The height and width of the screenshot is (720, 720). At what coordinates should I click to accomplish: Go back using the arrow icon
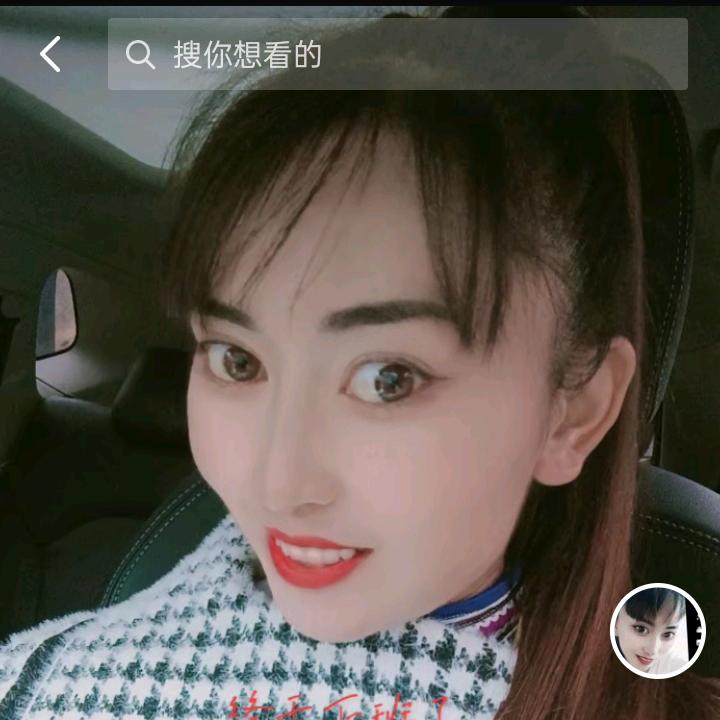pos(50,54)
